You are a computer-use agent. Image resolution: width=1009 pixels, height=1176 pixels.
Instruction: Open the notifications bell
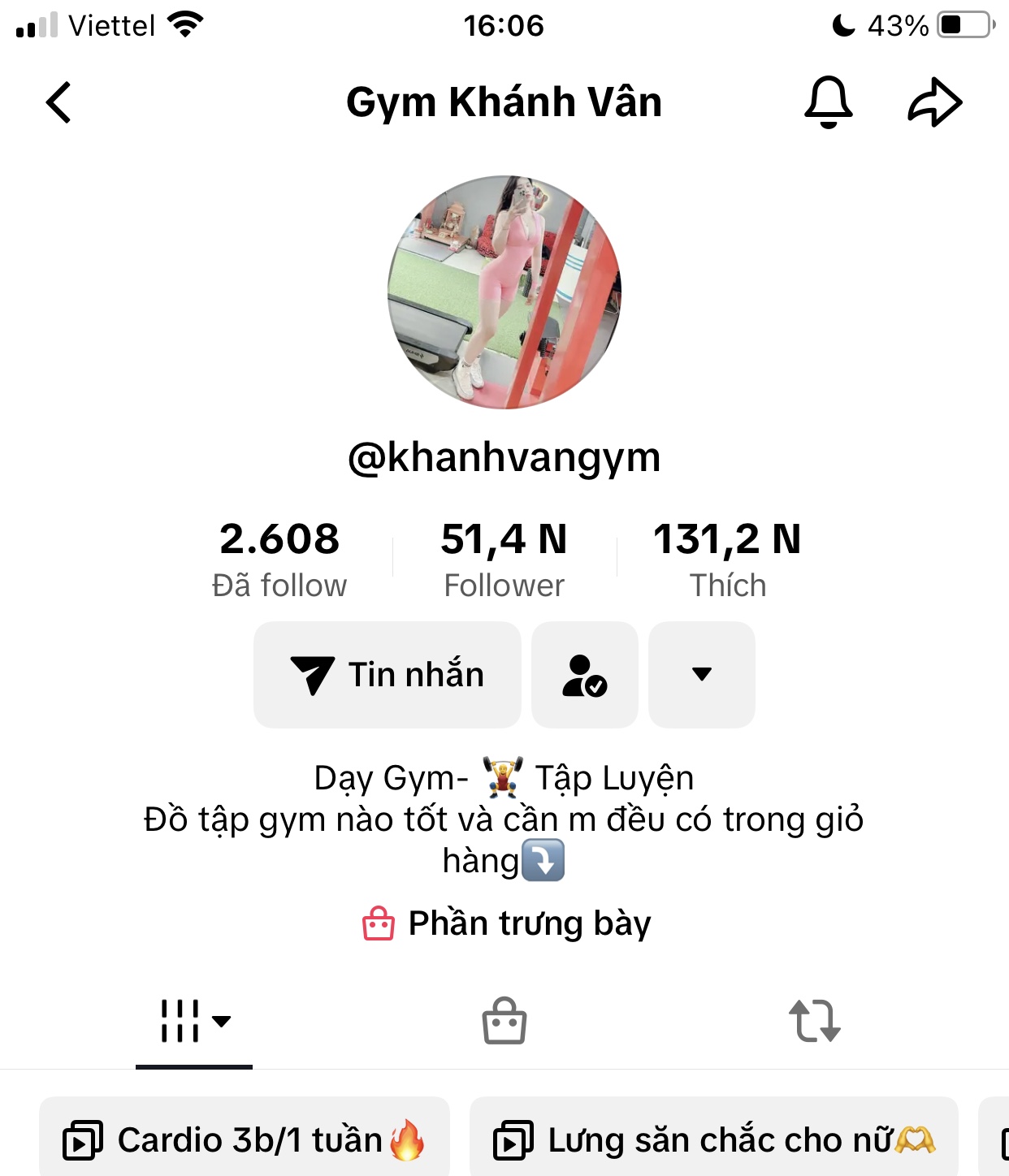click(x=828, y=102)
